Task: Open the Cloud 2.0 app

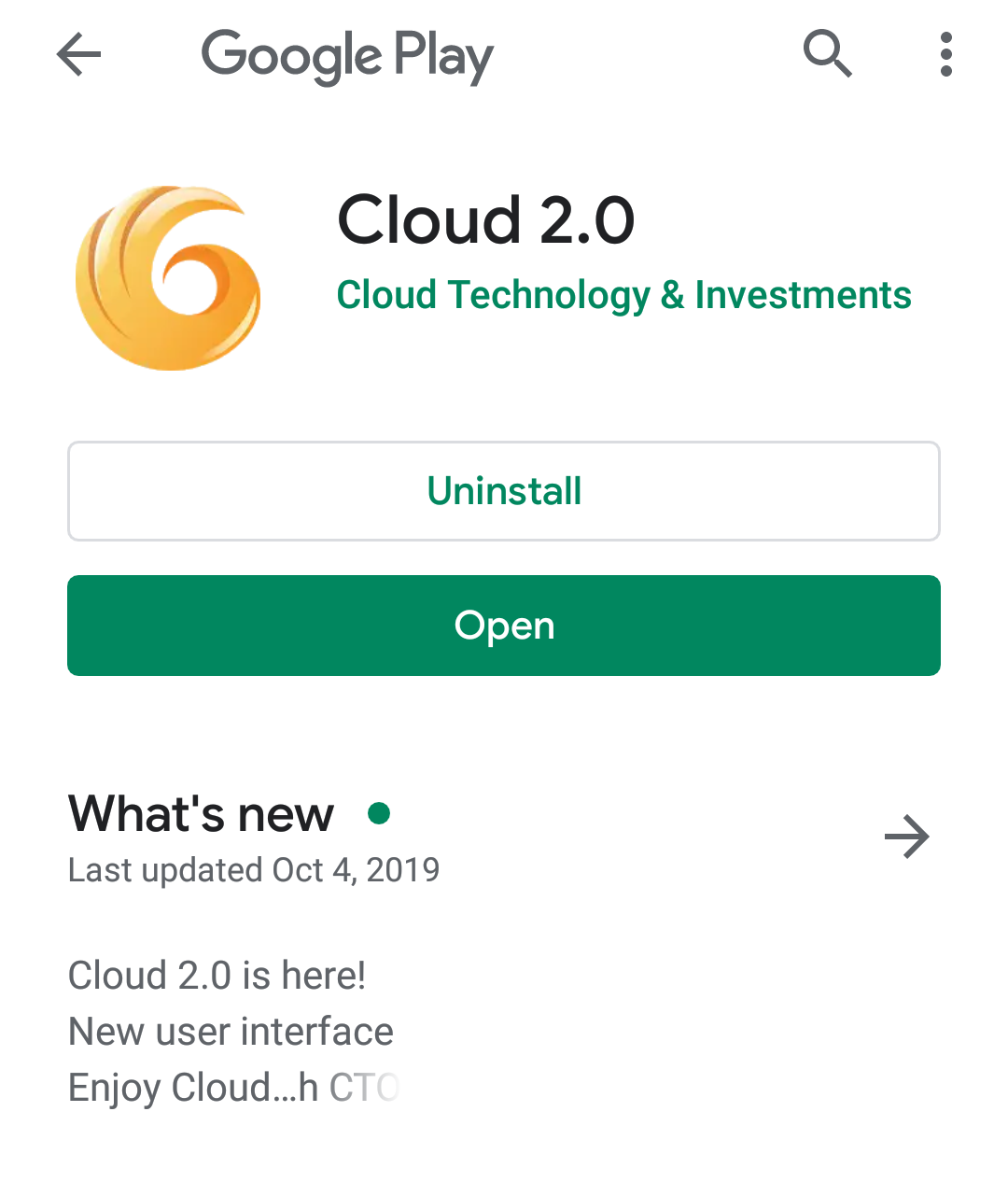Action: coord(504,625)
